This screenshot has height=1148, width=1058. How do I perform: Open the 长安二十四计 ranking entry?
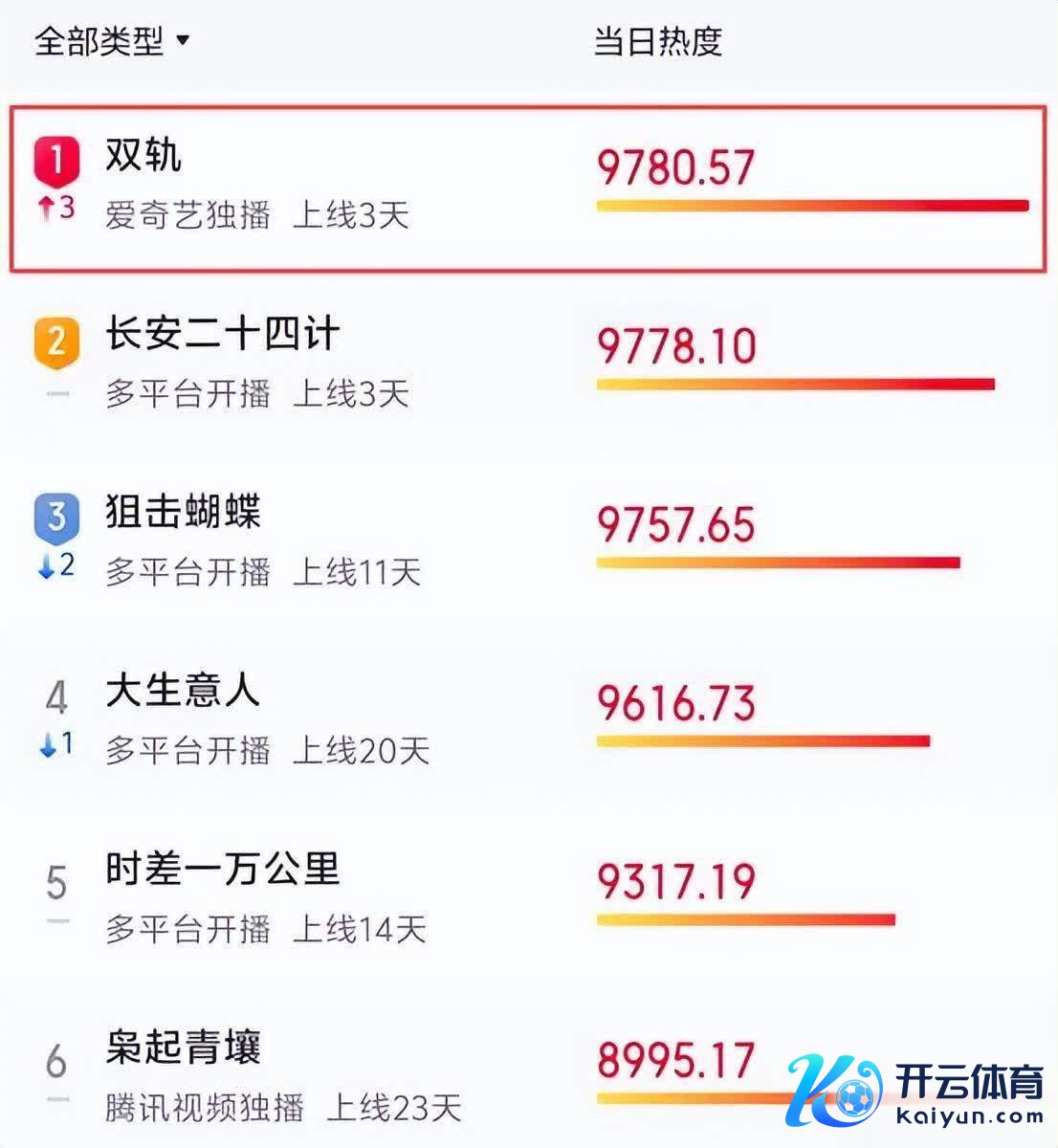click(222, 335)
